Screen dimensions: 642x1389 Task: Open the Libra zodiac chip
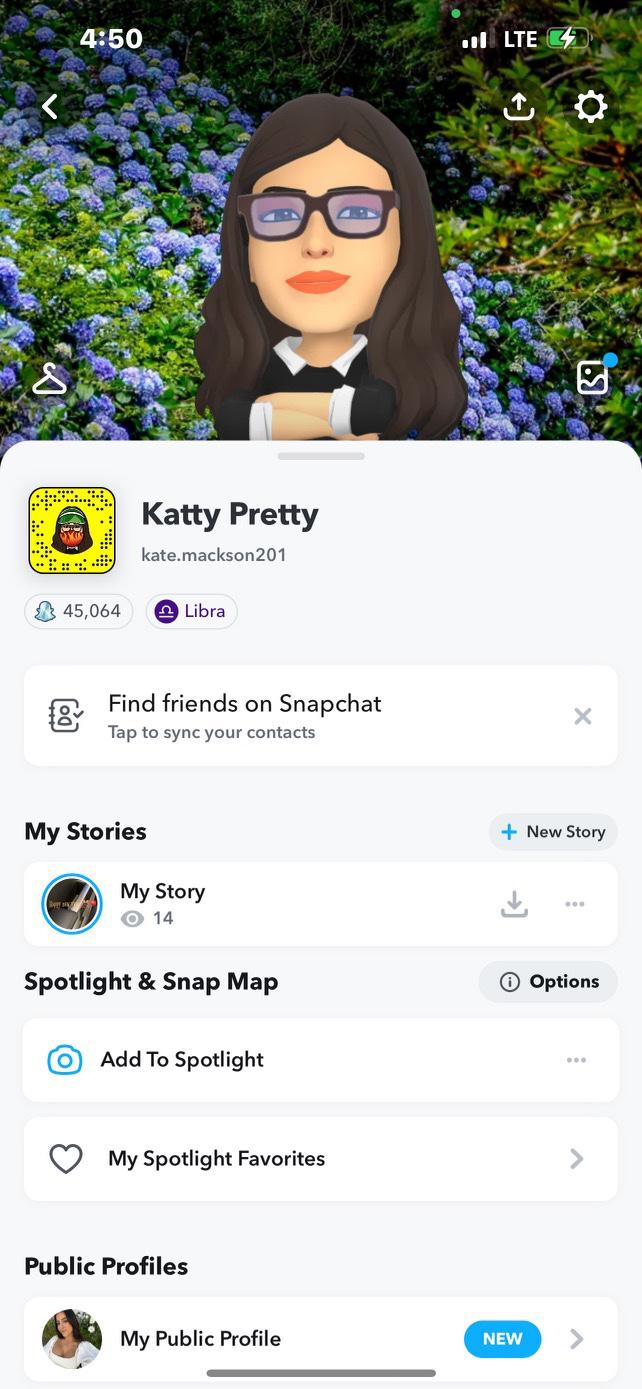[x=191, y=611]
